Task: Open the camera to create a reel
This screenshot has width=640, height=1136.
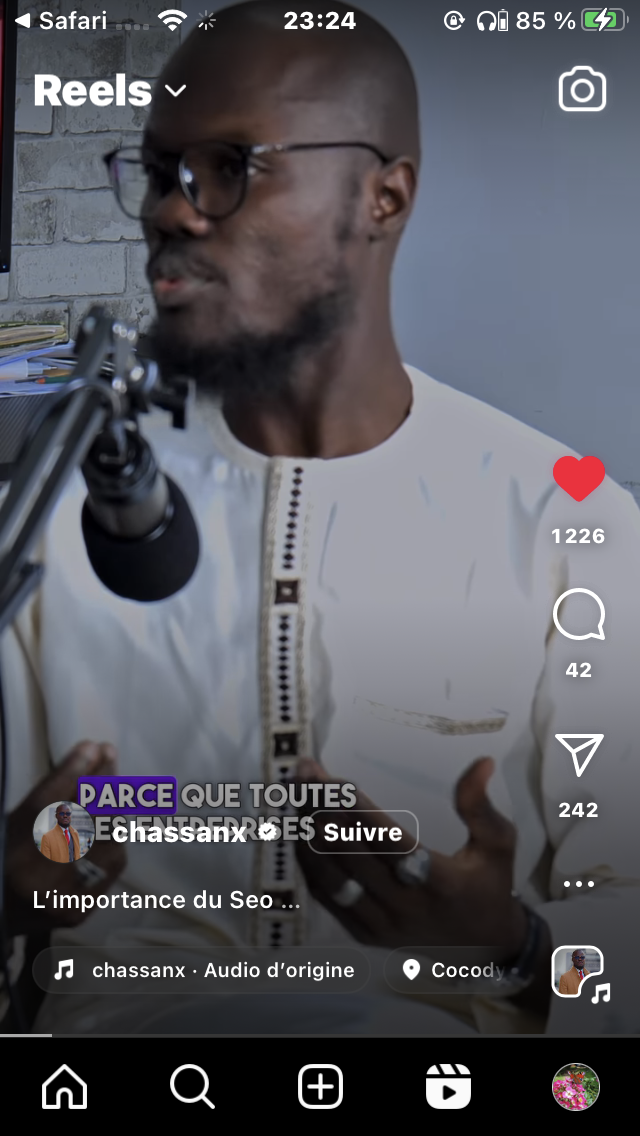Action: [x=582, y=90]
